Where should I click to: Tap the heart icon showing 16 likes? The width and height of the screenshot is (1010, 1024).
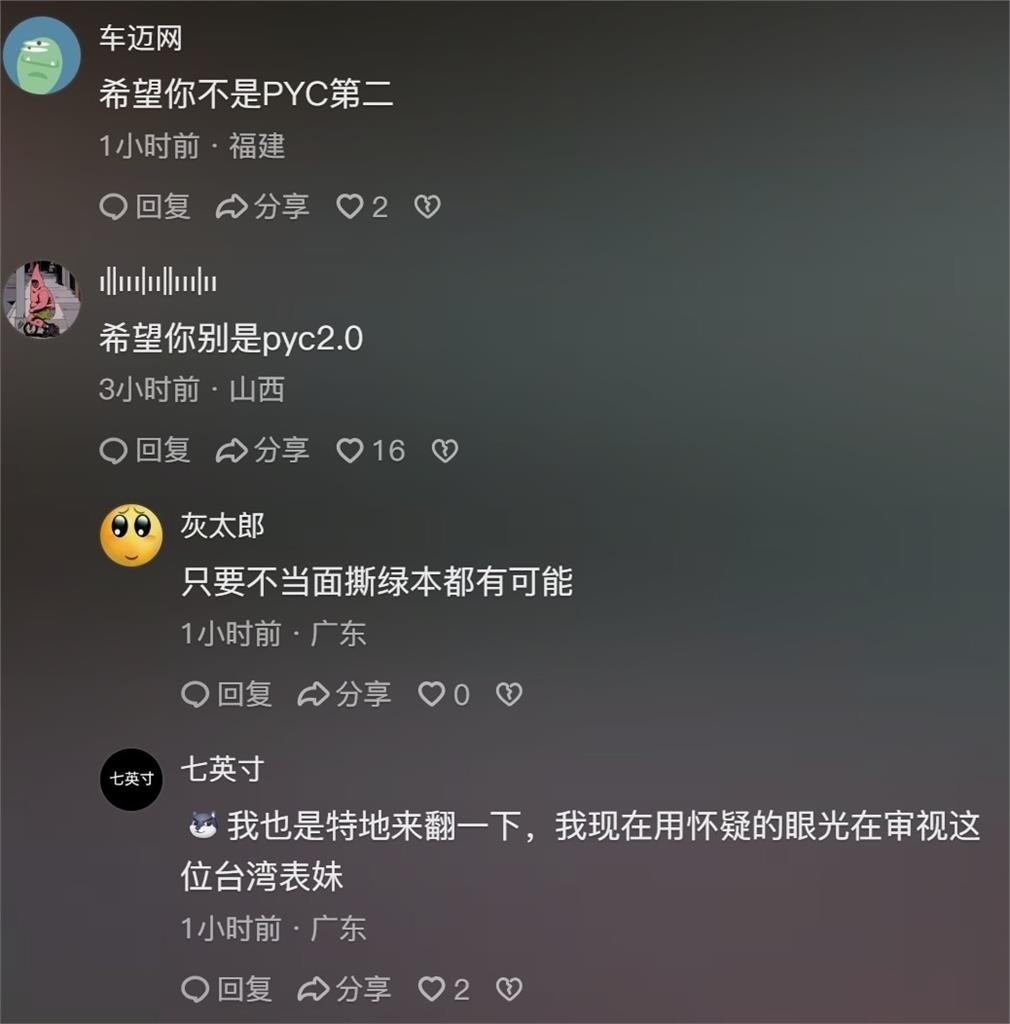(x=352, y=450)
